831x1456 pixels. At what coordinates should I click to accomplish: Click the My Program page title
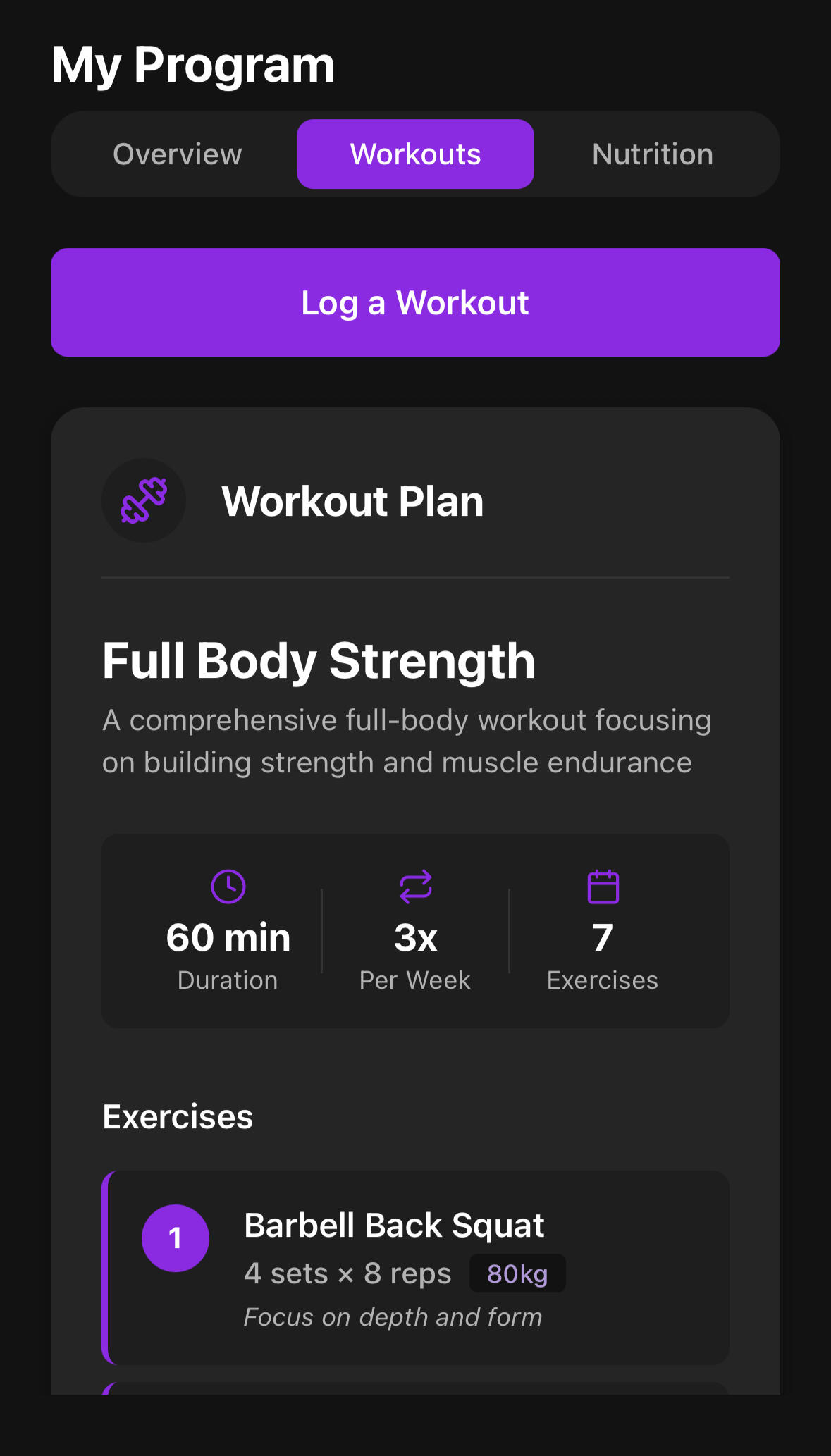[193, 64]
